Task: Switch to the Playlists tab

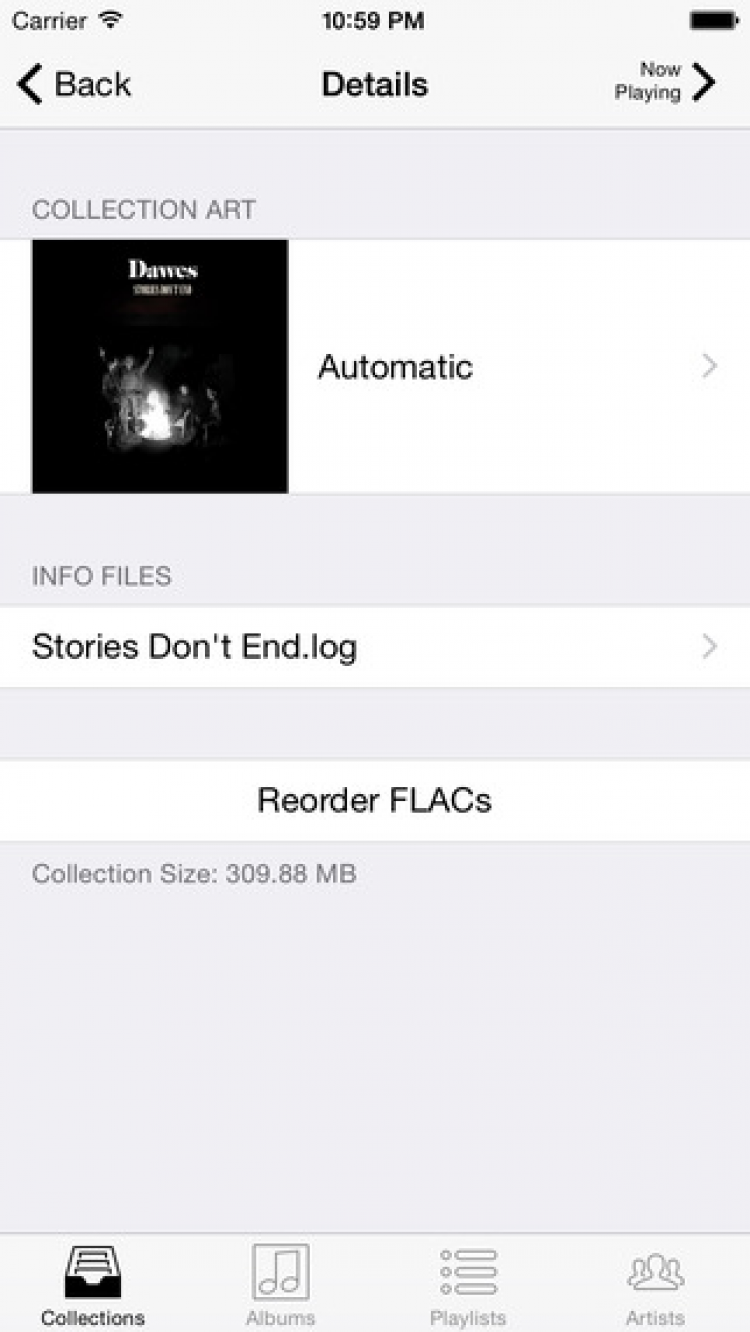Action: coord(468,1284)
